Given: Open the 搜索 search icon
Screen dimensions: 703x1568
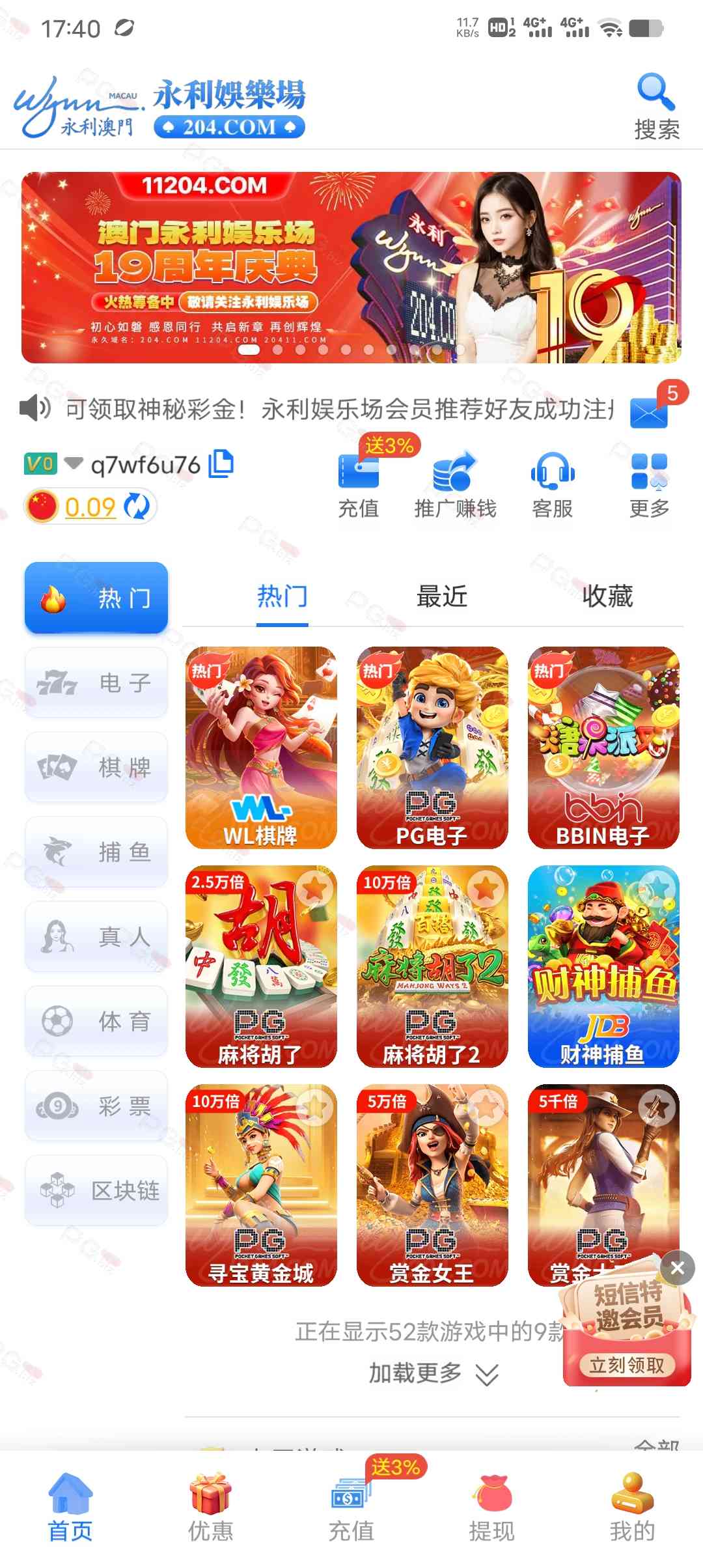Looking at the screenshot, I should 656,107.
